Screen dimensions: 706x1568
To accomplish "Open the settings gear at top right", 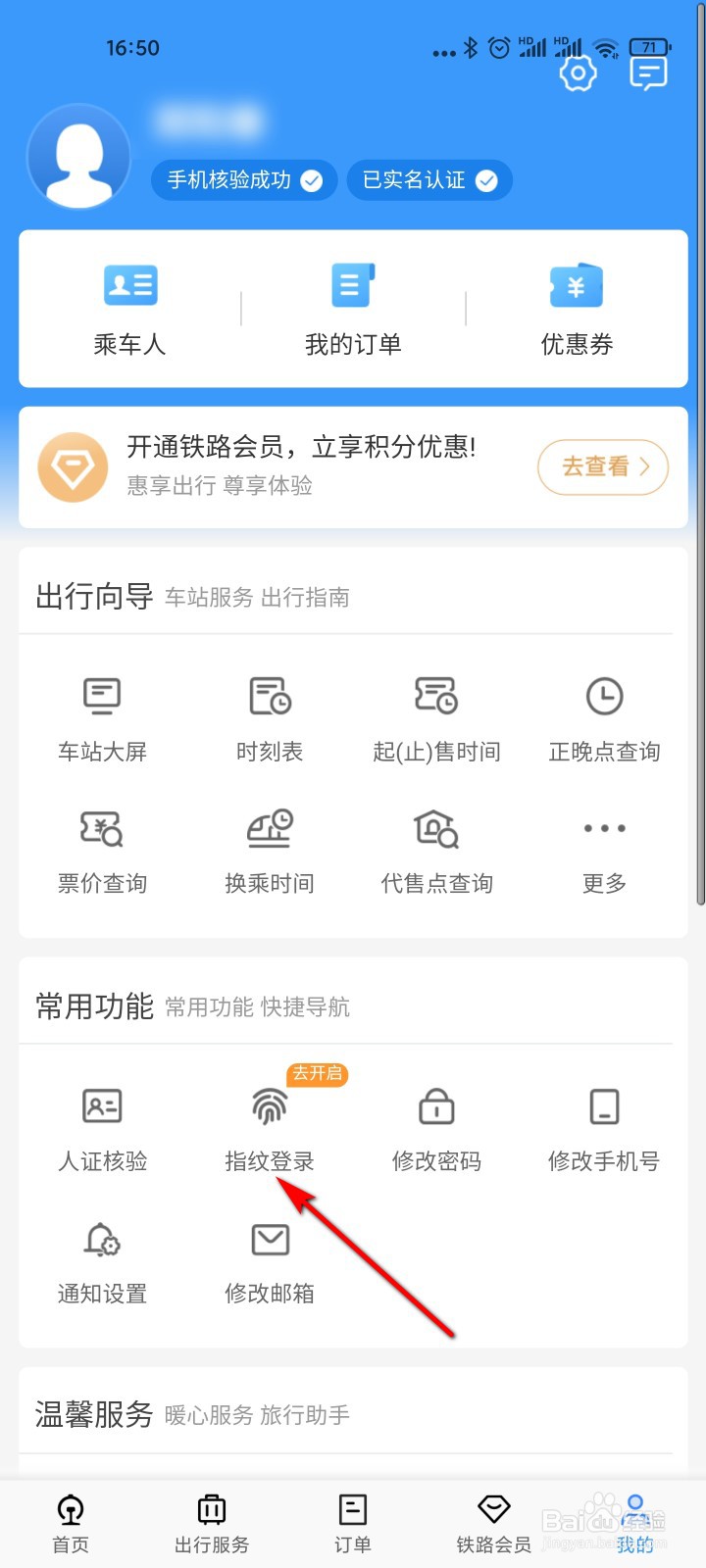I will pyautogui.click(x=578, y=73).
